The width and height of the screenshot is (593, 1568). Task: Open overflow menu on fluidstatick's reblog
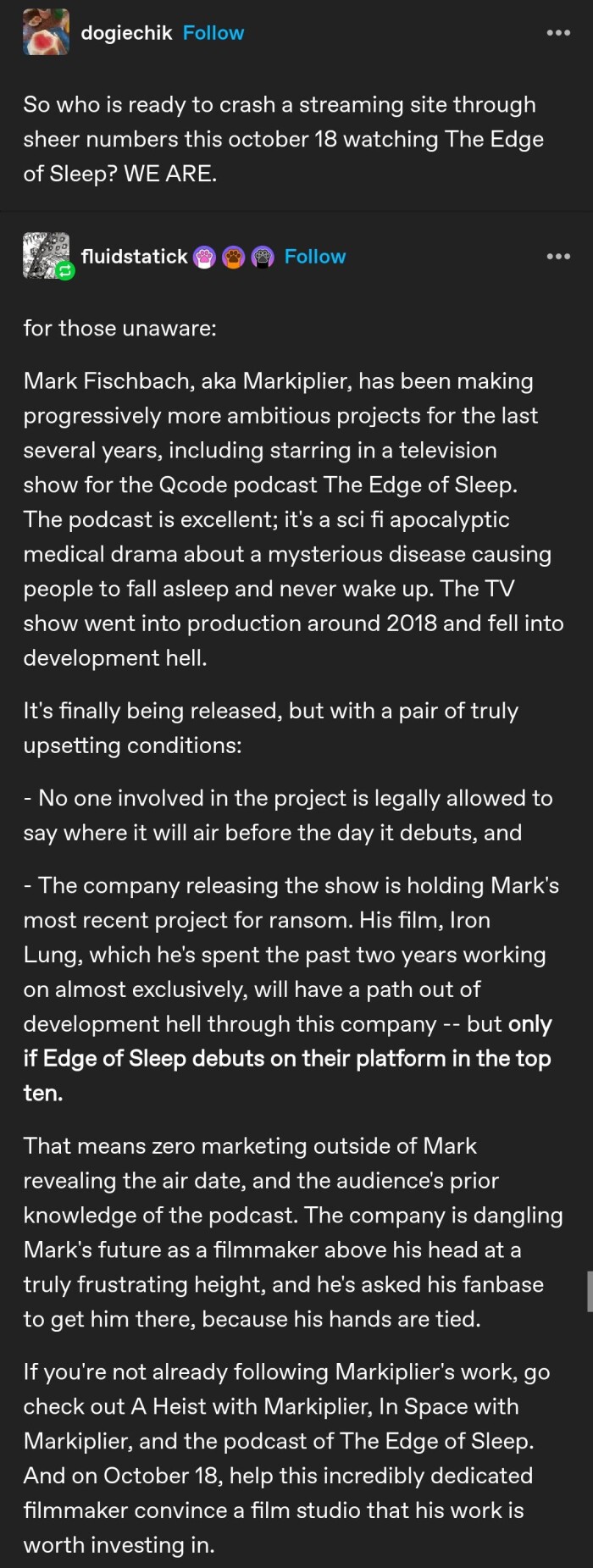click(558, 257)
